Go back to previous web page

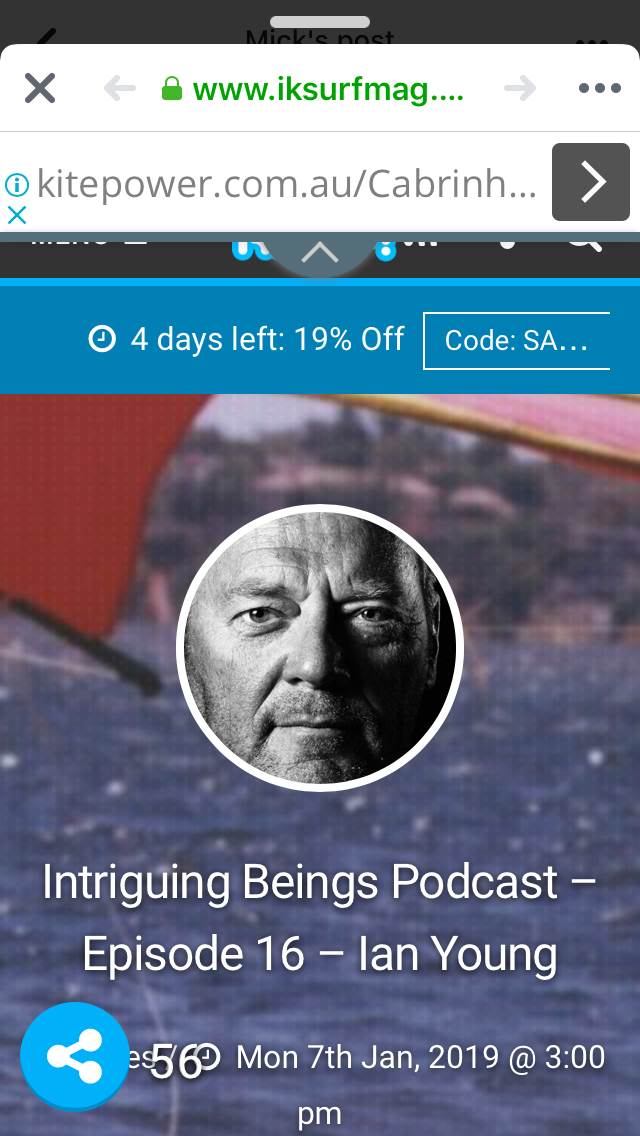(x=120, y=88)
